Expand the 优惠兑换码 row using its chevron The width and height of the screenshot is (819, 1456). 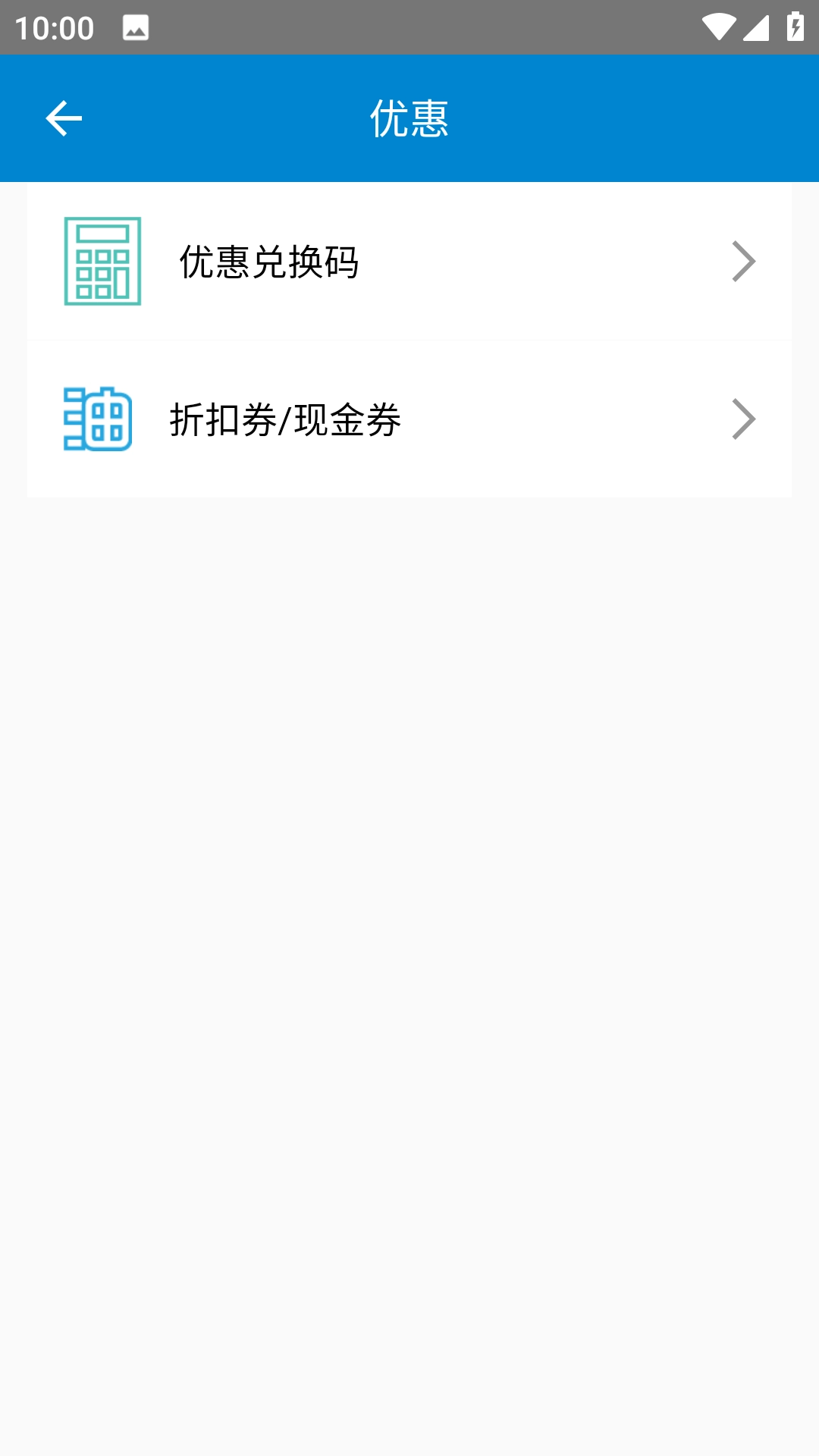[744, 262]
